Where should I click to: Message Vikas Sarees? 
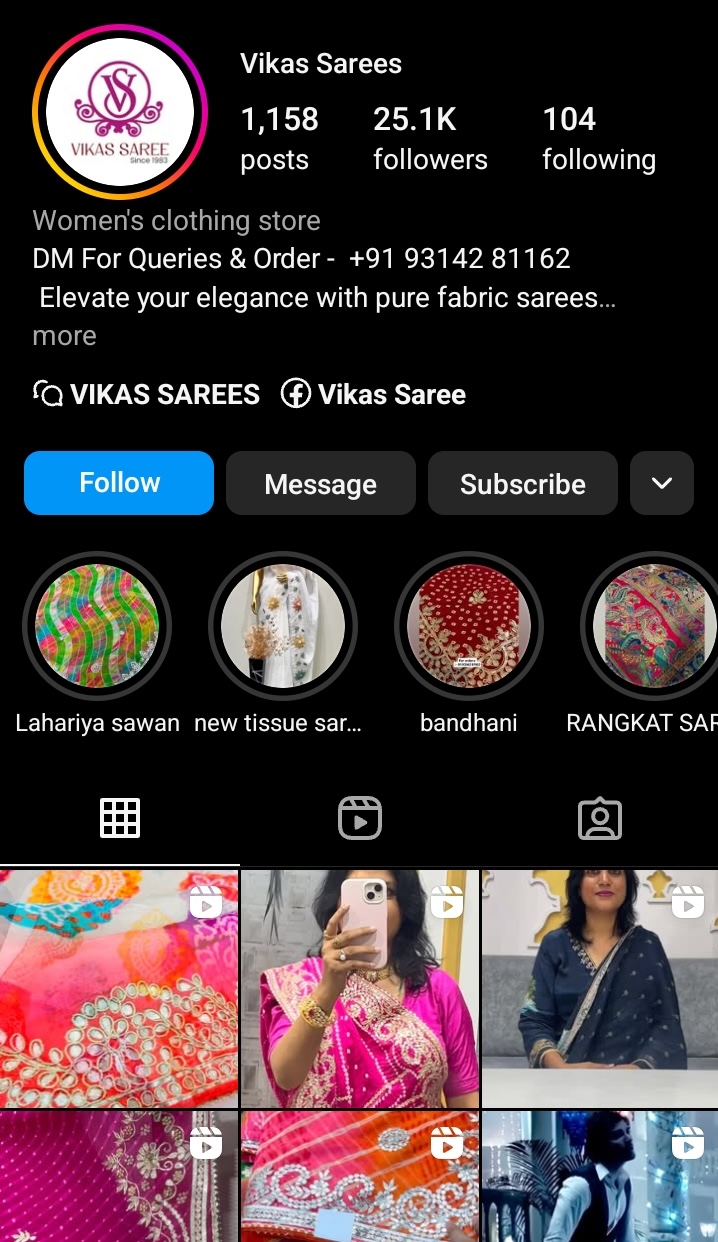(320, 484)
